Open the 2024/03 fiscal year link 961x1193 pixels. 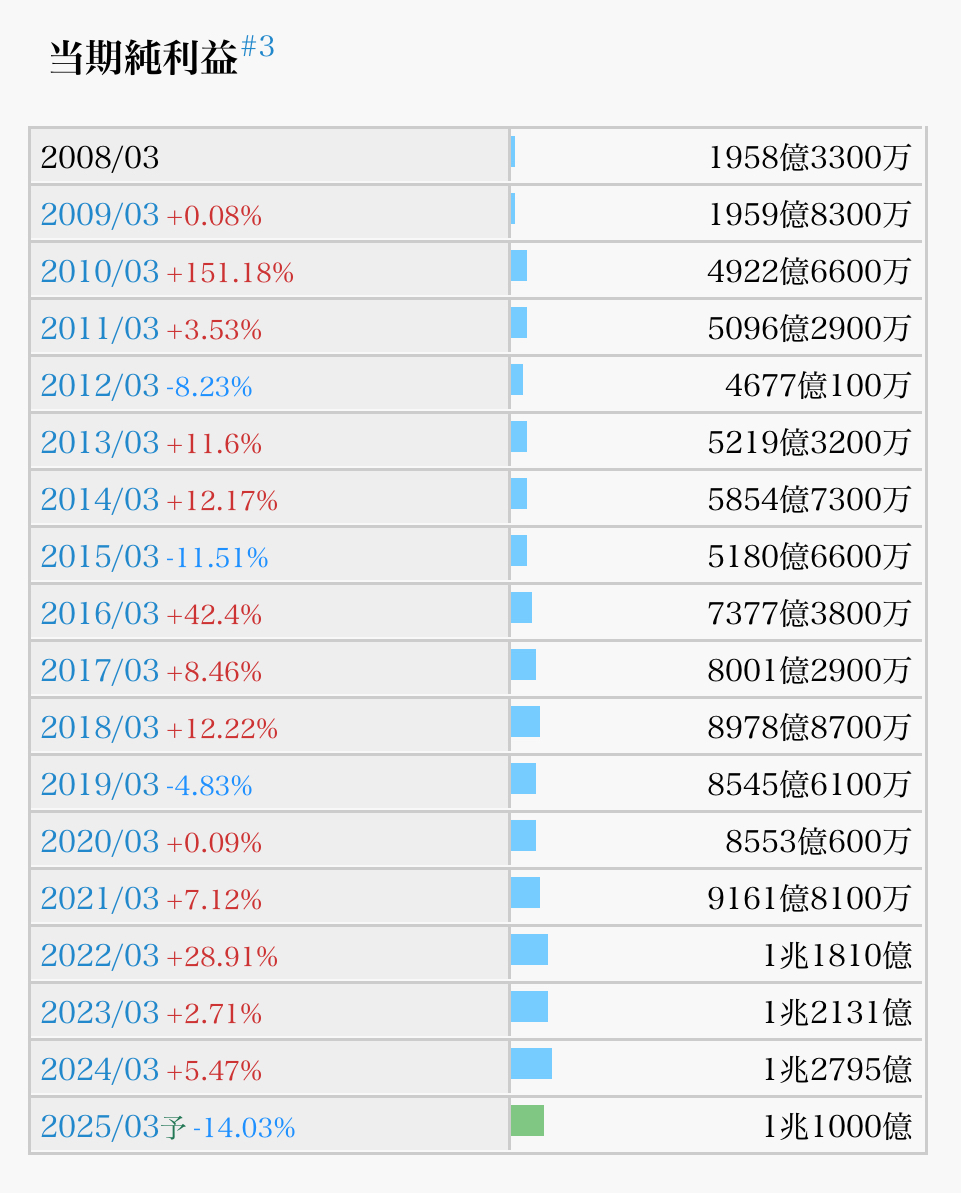pos(100,1070)
